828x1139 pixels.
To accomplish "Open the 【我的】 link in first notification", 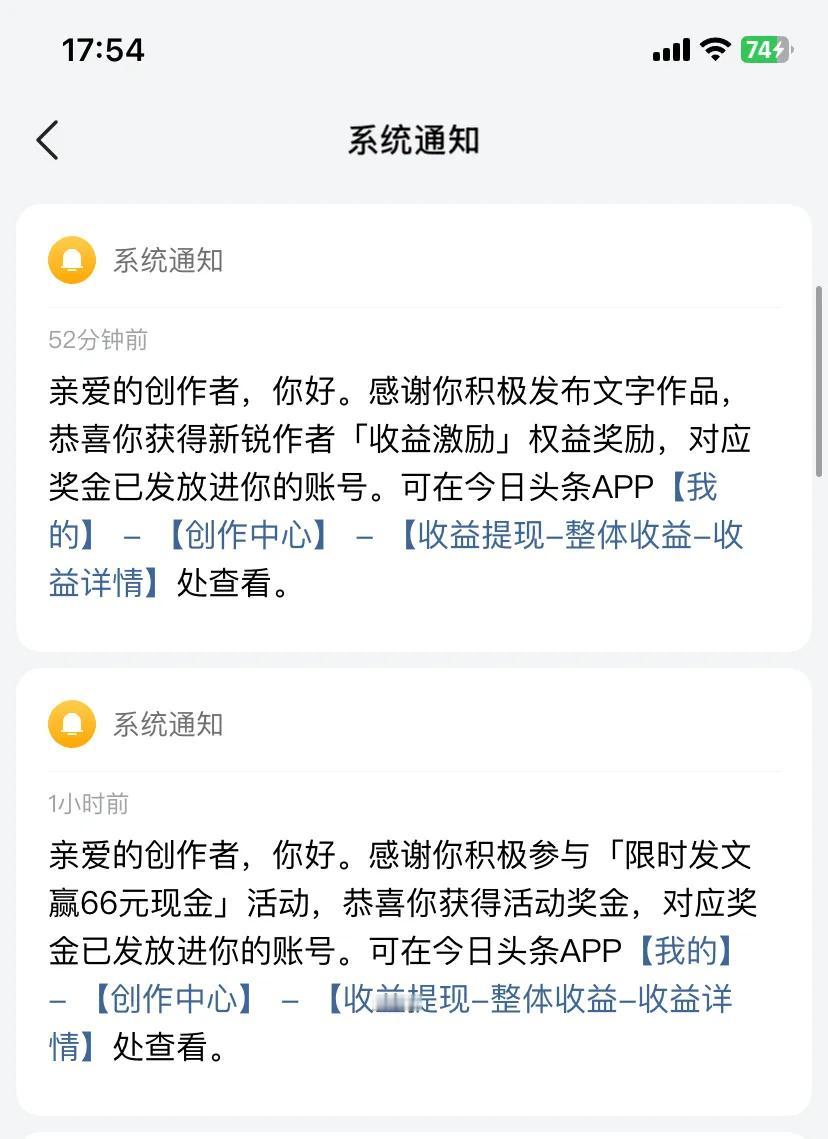I will coord(697,488).
